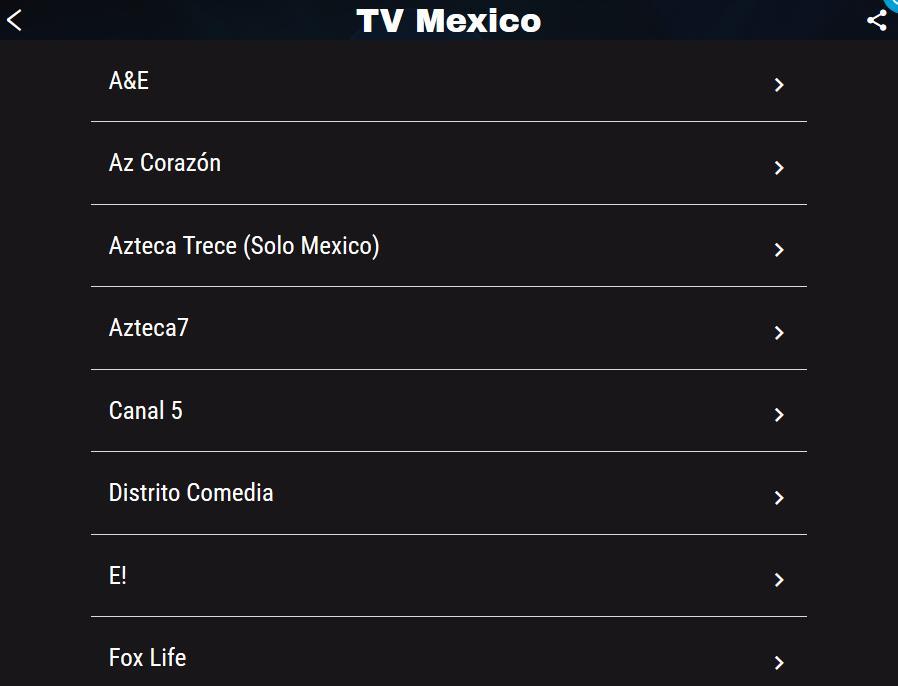Select Distrito Comedia from the list

448,494
